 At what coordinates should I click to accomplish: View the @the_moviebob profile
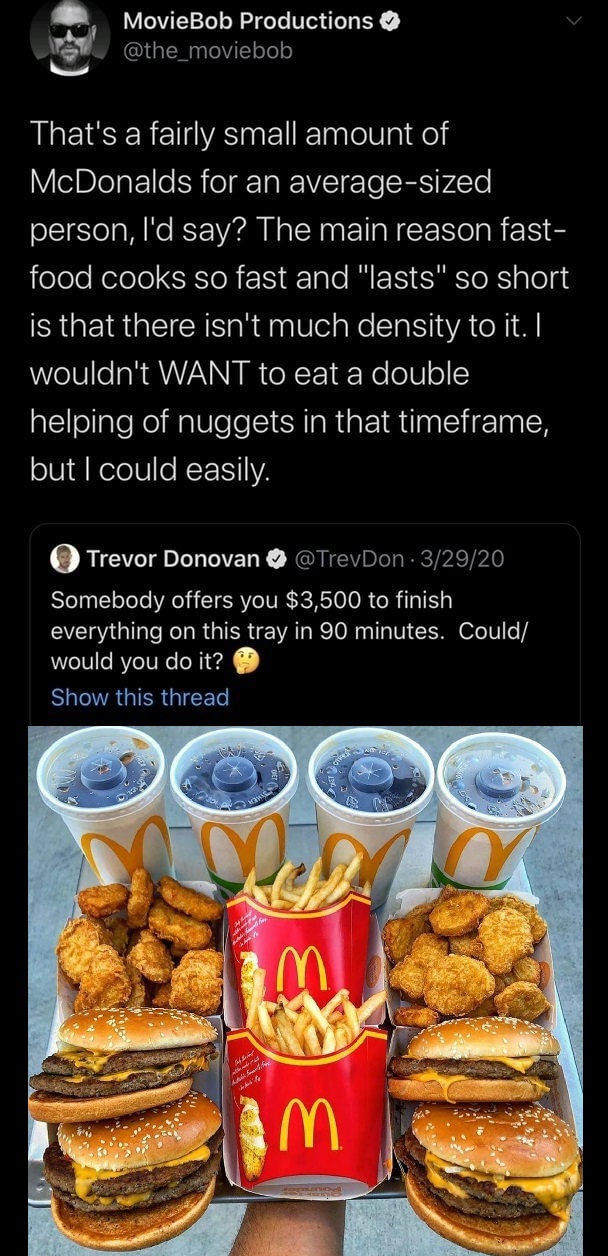tap(207, 51)
